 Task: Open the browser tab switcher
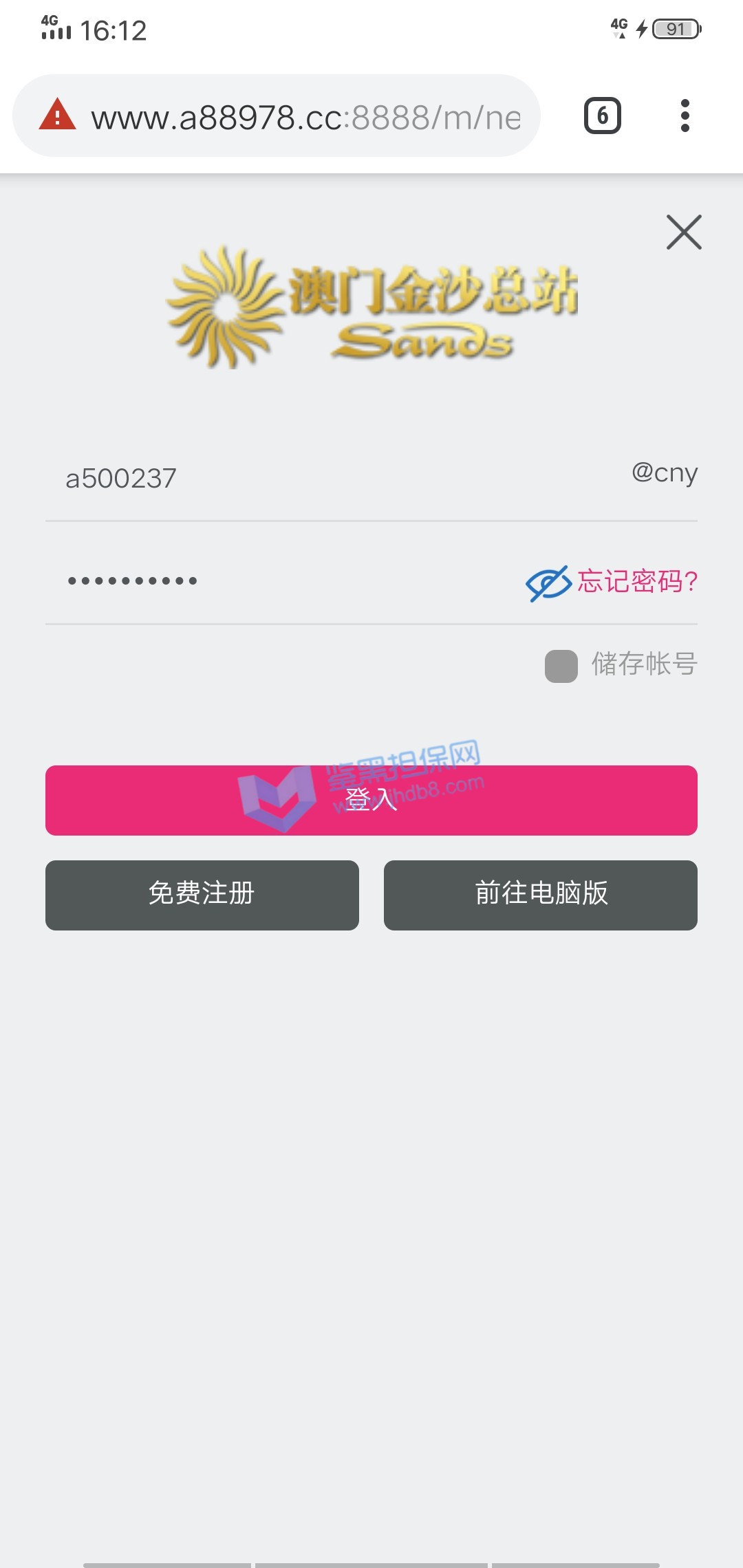603,116
